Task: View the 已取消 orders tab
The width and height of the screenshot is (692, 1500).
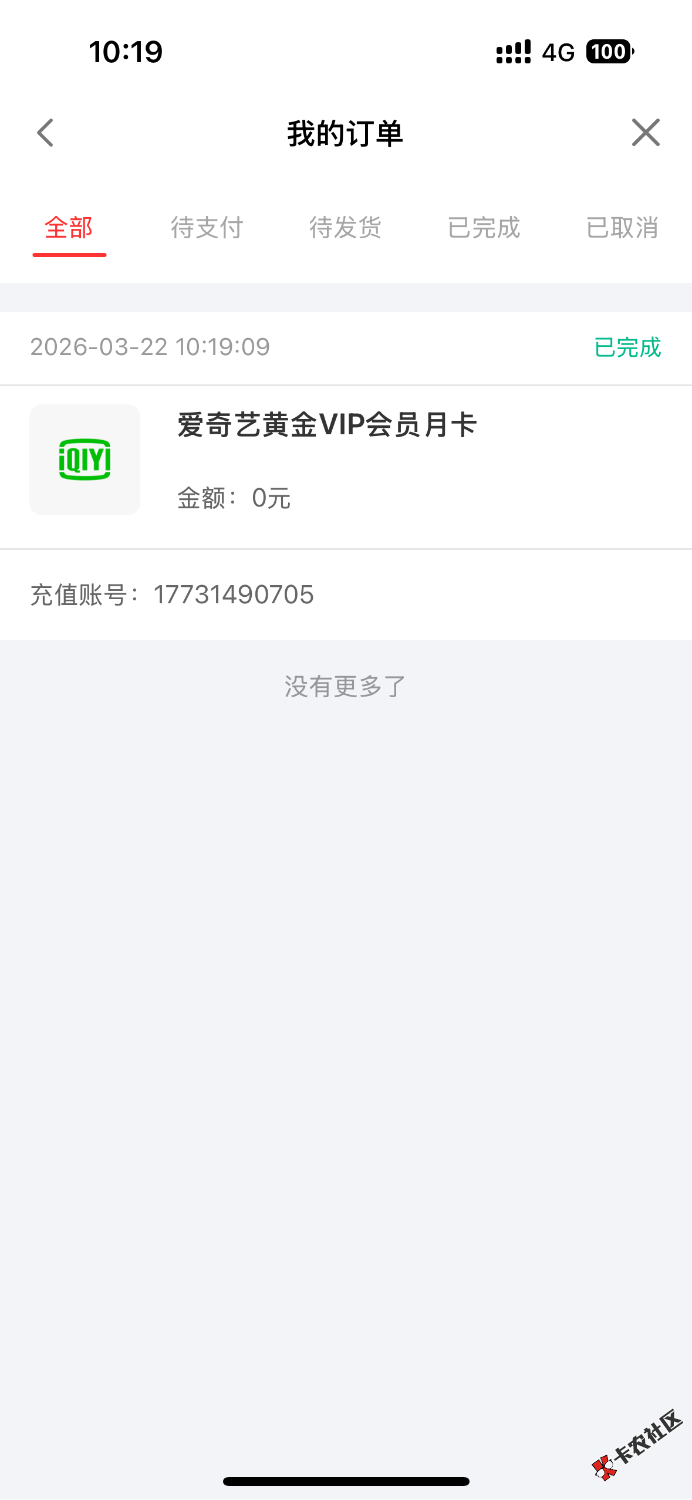Action: pyautogui.click(x=622, y=228)
